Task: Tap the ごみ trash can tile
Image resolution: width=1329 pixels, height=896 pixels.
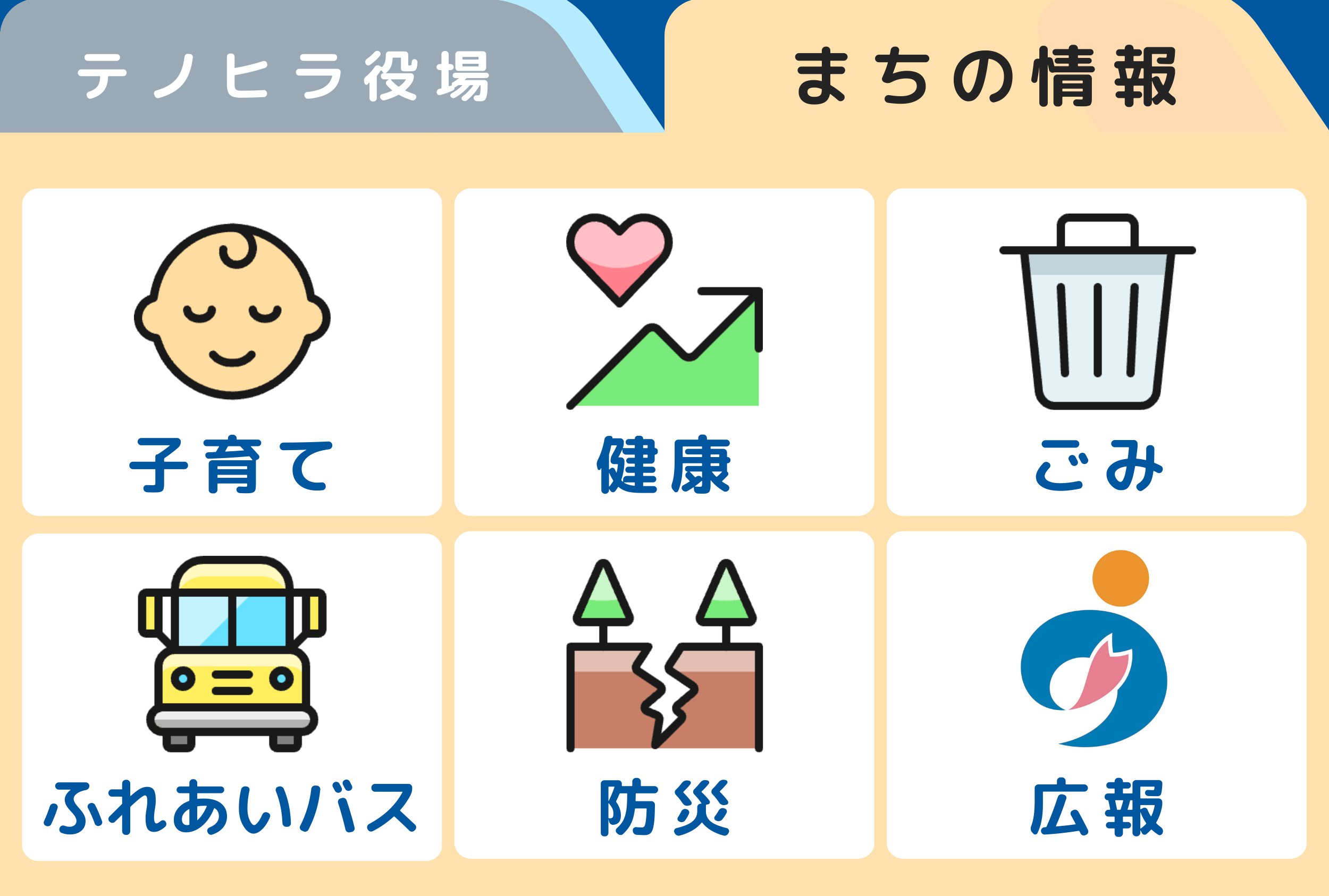Action: coord(1096,352)
